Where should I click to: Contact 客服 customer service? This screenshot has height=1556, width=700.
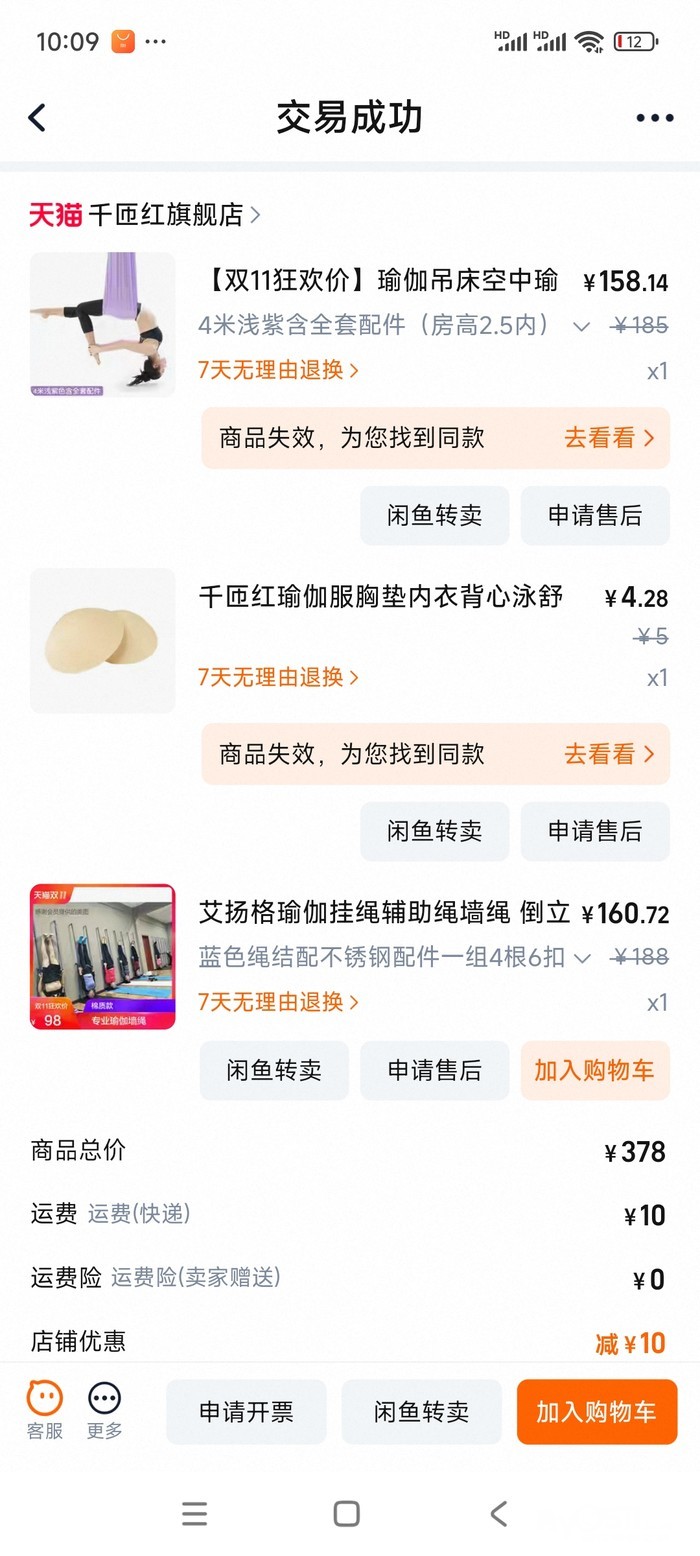click(44, 1410)
